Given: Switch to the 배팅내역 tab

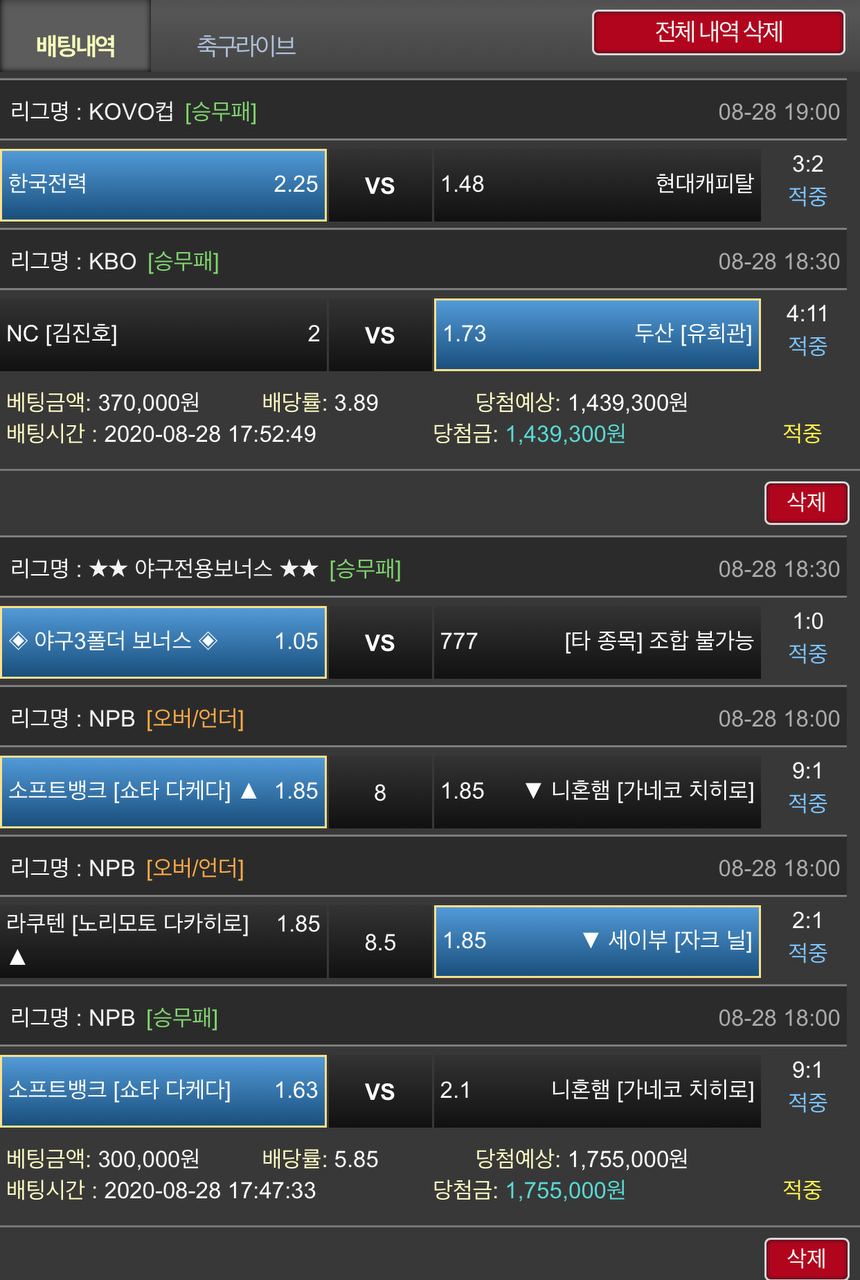Looking at the screenshot, I should coord(75,45).
